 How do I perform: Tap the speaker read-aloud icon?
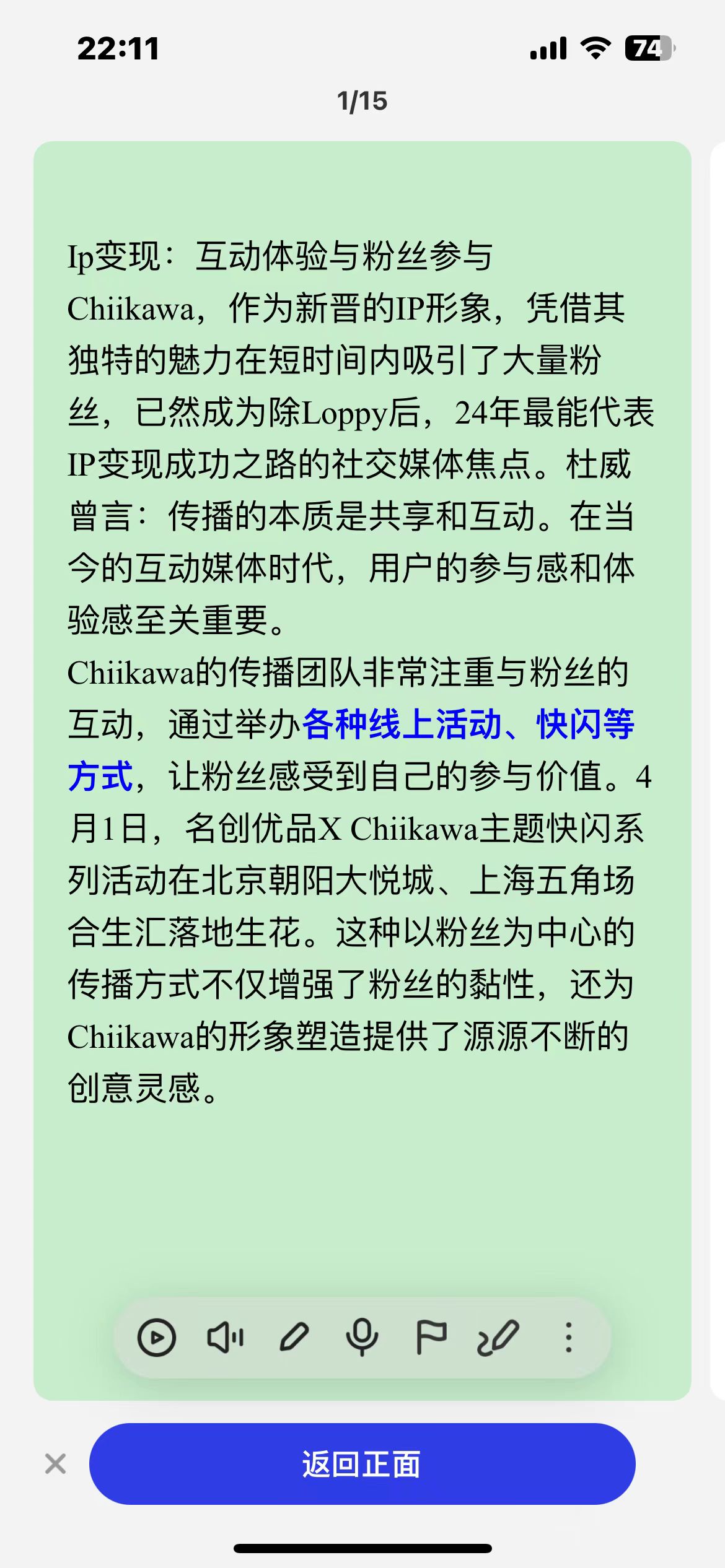point(225,1338)
